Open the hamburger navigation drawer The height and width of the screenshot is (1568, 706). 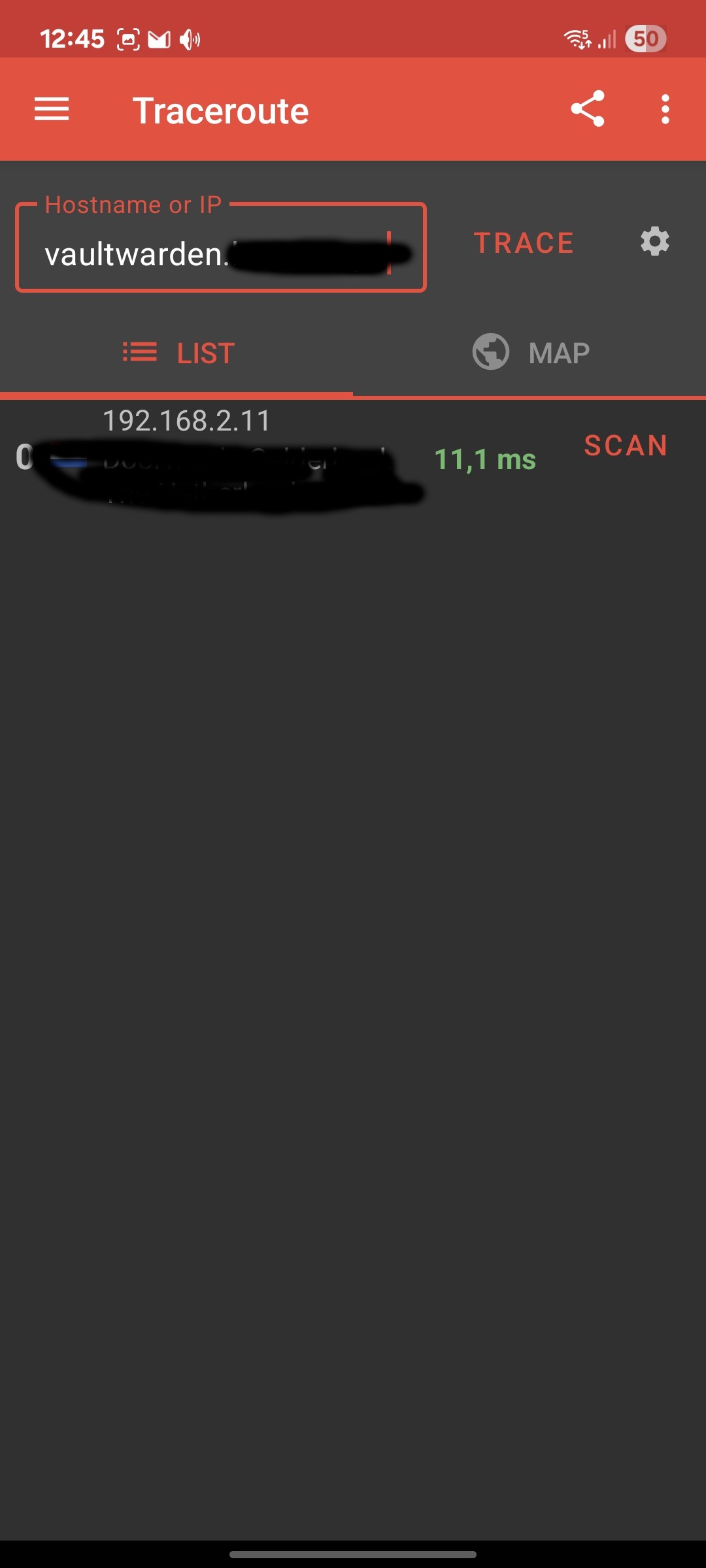coord(52,109)
